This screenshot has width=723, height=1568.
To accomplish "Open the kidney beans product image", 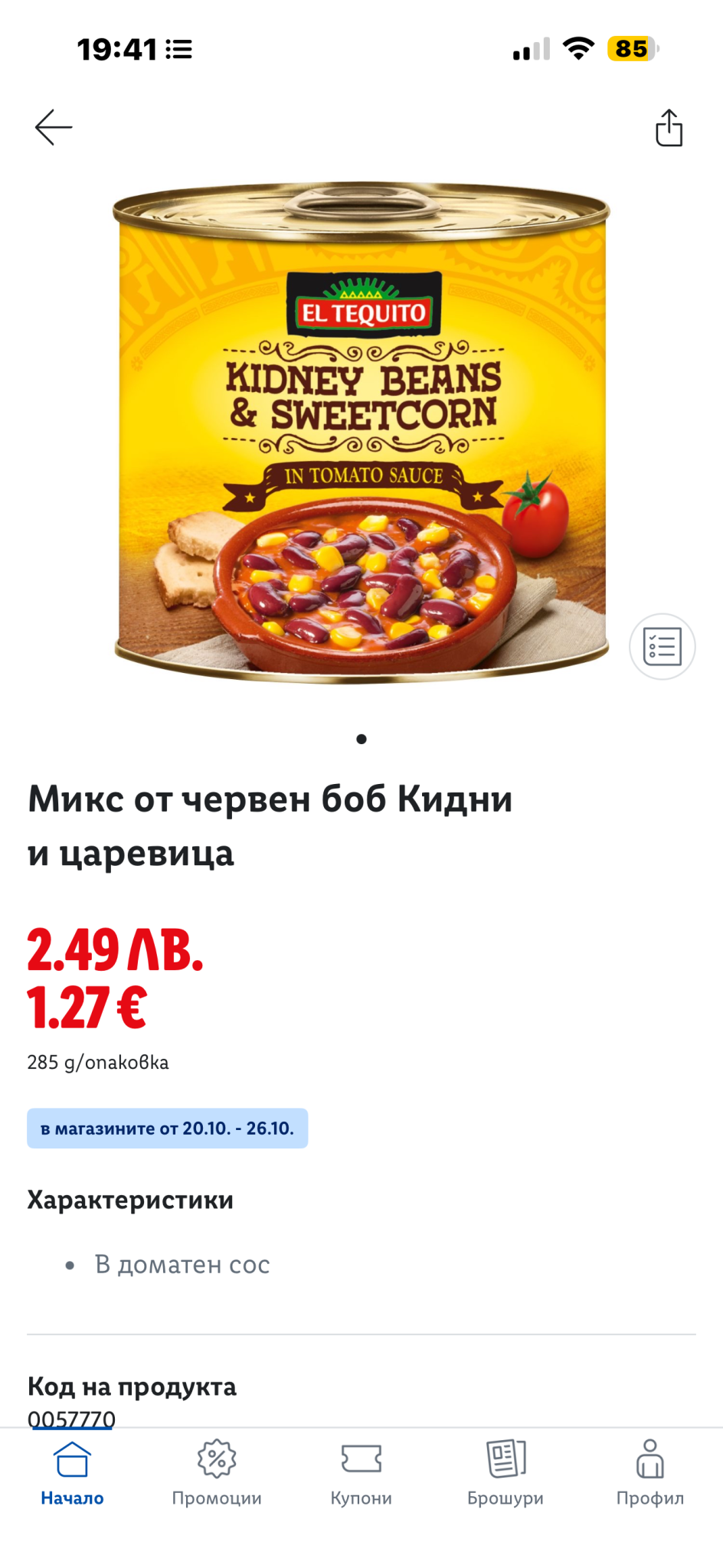I will [361, 433].
